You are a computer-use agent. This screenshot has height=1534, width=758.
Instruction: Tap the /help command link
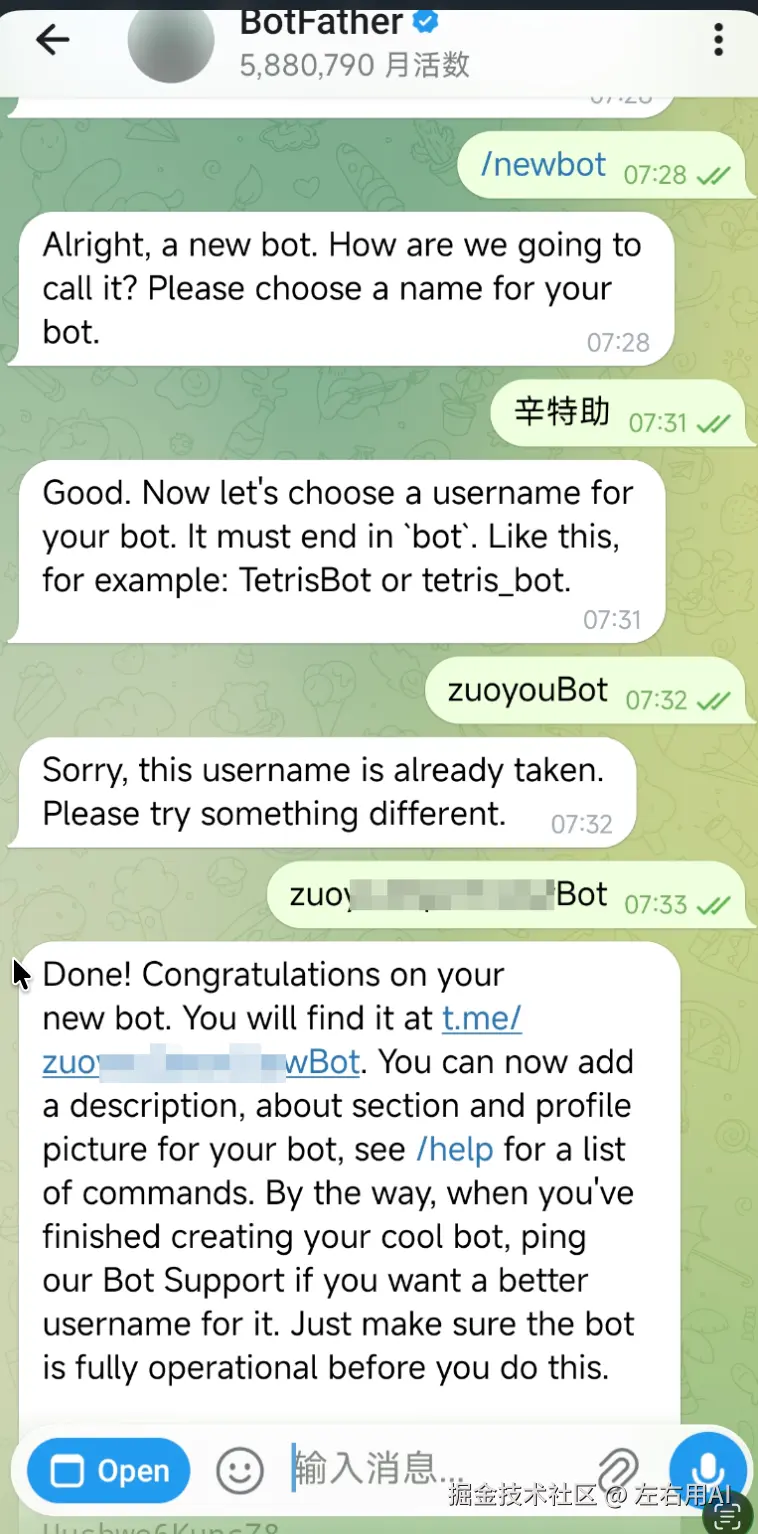(454, 1149)
